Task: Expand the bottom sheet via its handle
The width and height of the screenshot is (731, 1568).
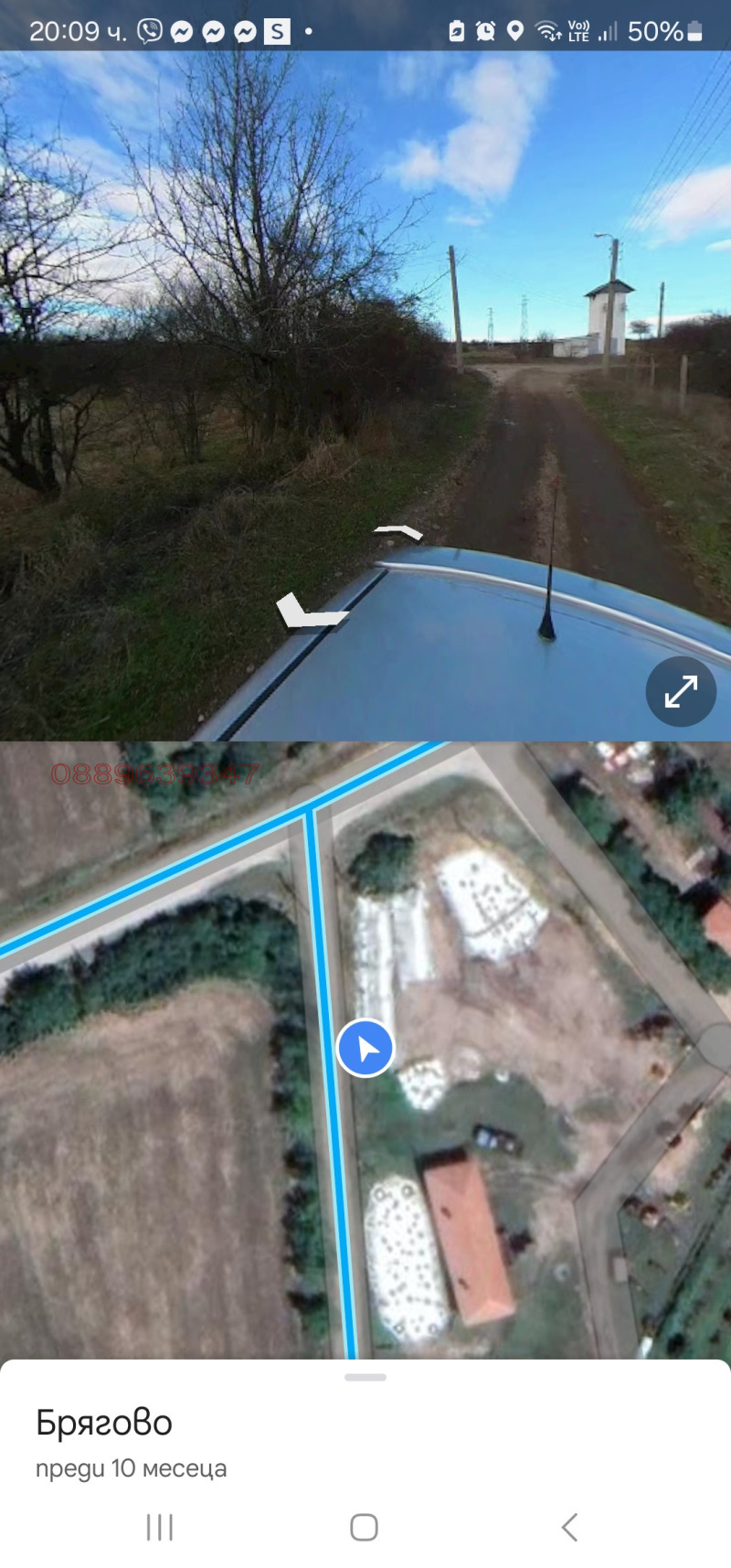Action: (365, 1377)
